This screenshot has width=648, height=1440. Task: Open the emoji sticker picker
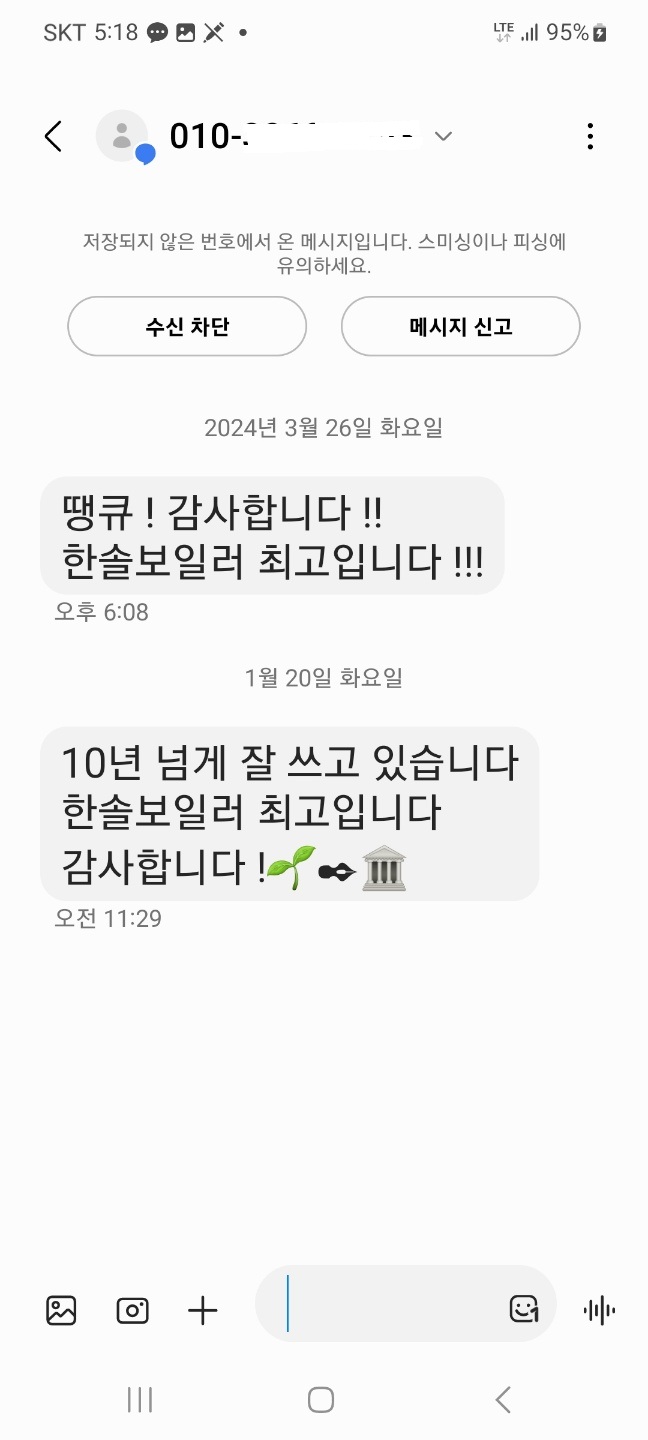pyautogui.click(x=524, y=1308)
